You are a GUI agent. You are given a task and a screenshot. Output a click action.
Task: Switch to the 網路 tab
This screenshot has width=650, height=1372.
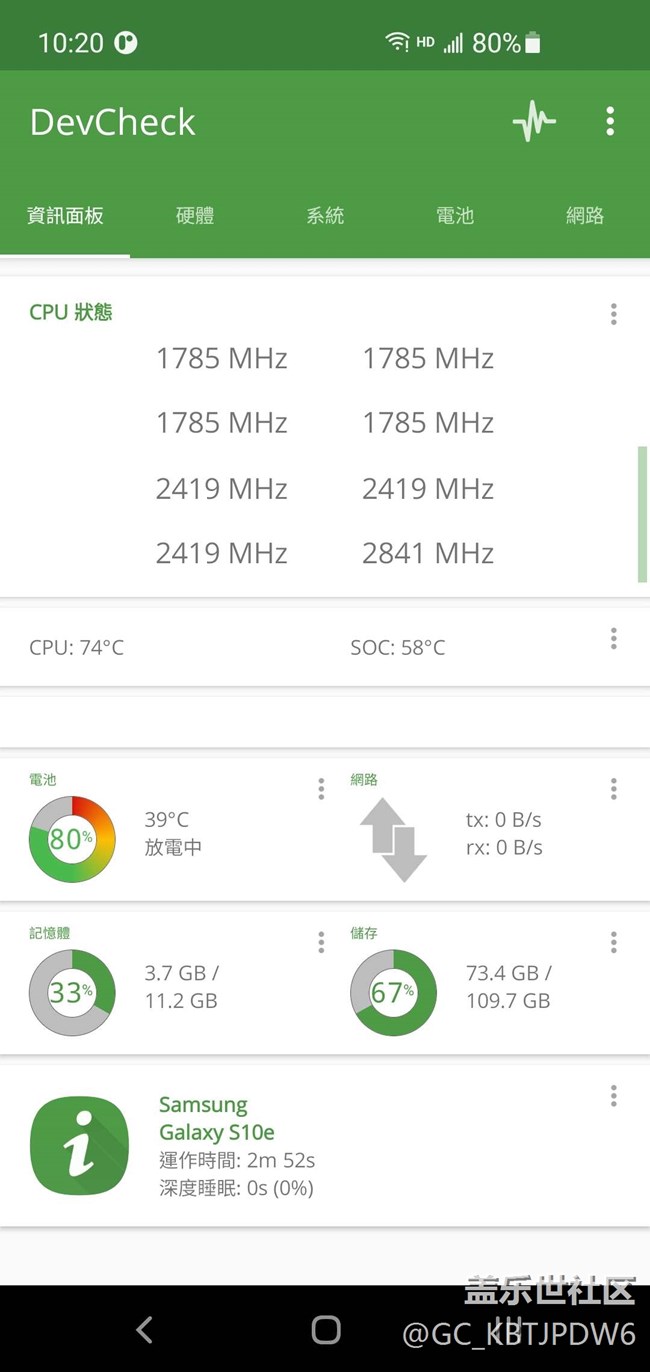pyautogui.click(x=585, y=216)
